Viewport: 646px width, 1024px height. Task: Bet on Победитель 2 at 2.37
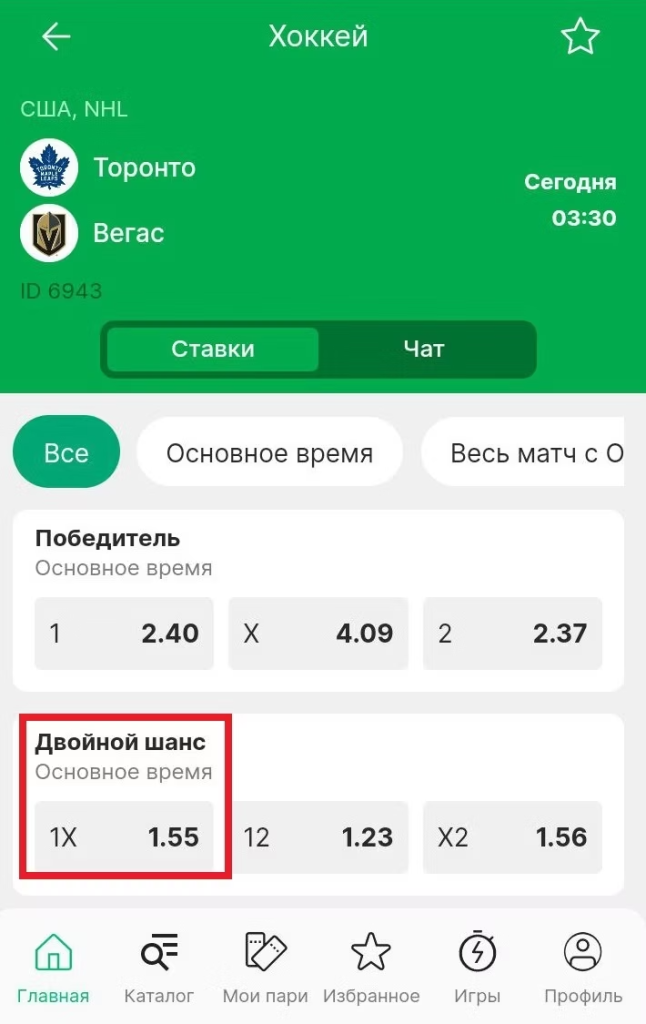pyautogui.click(x=512, y=633)
